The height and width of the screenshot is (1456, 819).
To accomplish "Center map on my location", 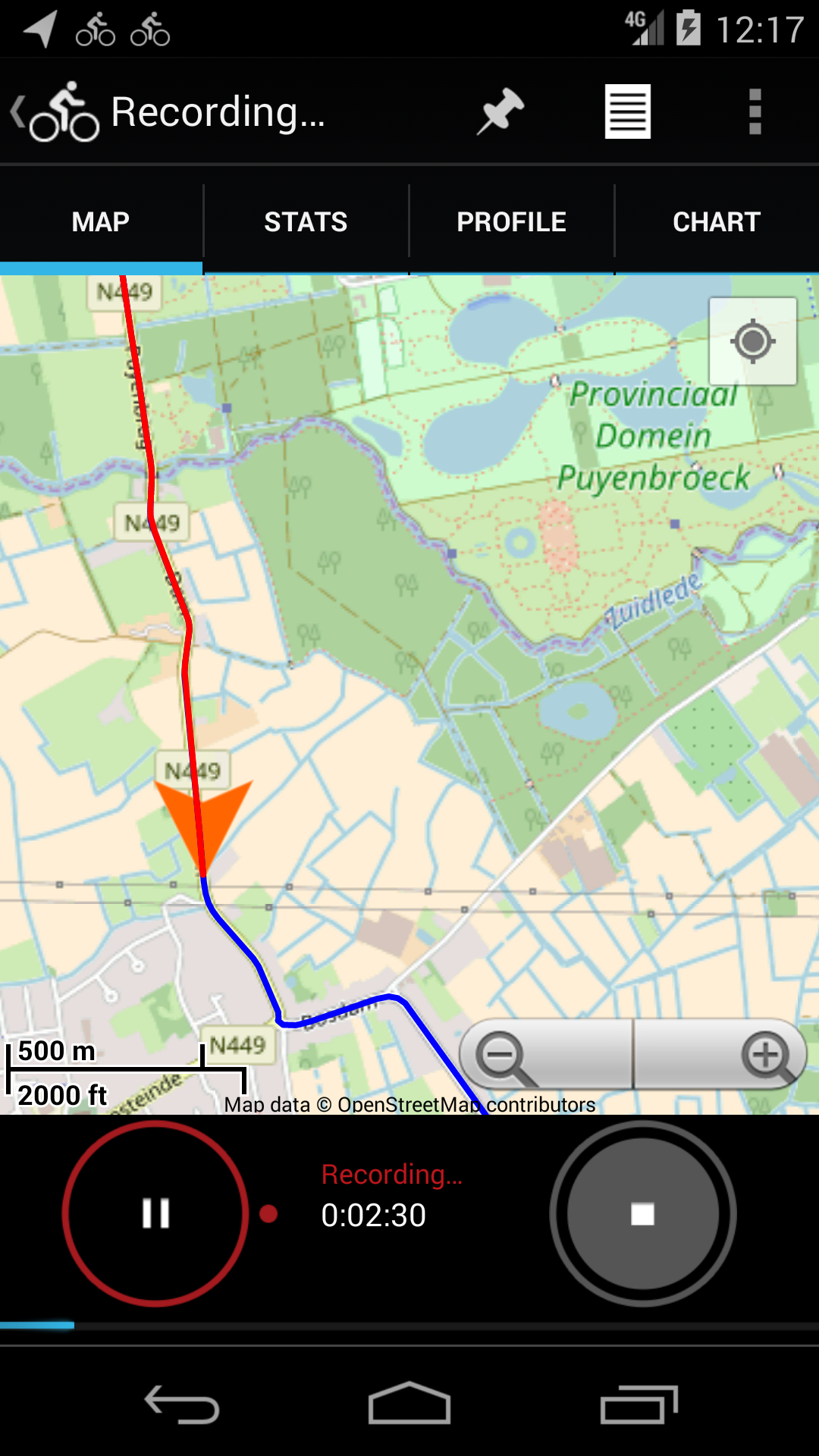I will [752, 341].
